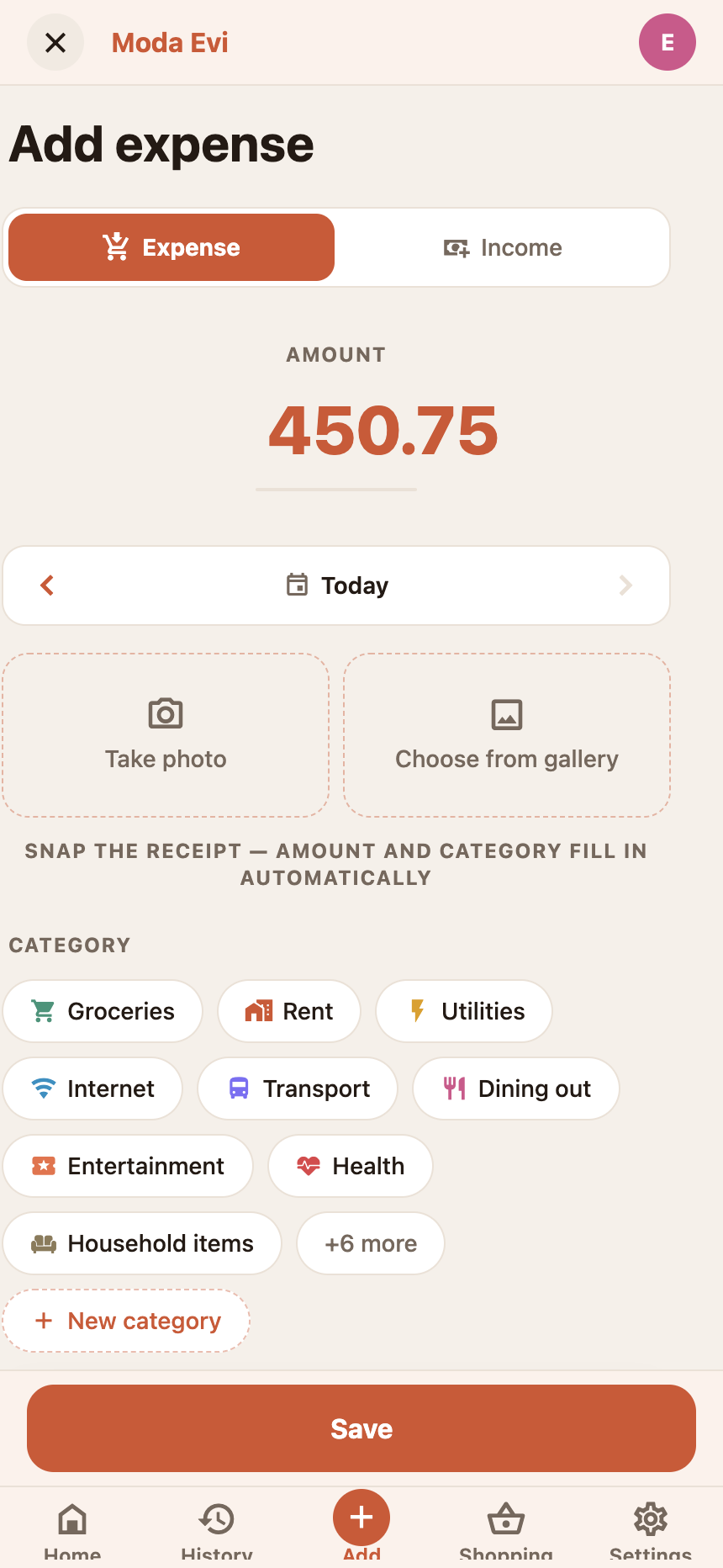The width and height of the screenshot is (723, 1568).
Task: Select Household items category
Action: [142, 1243]
